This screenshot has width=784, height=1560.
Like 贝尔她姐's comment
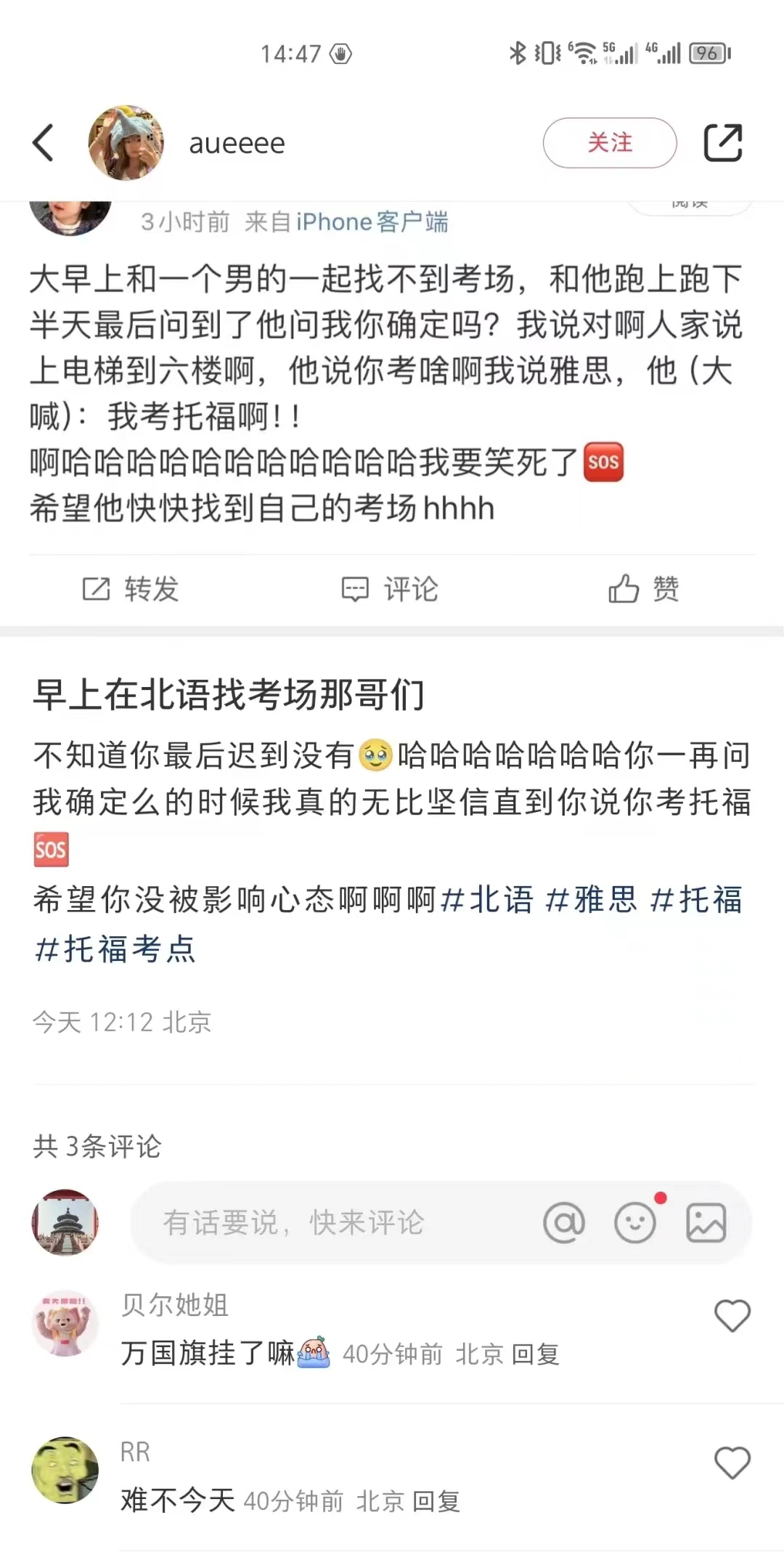tap(732, 1315)
